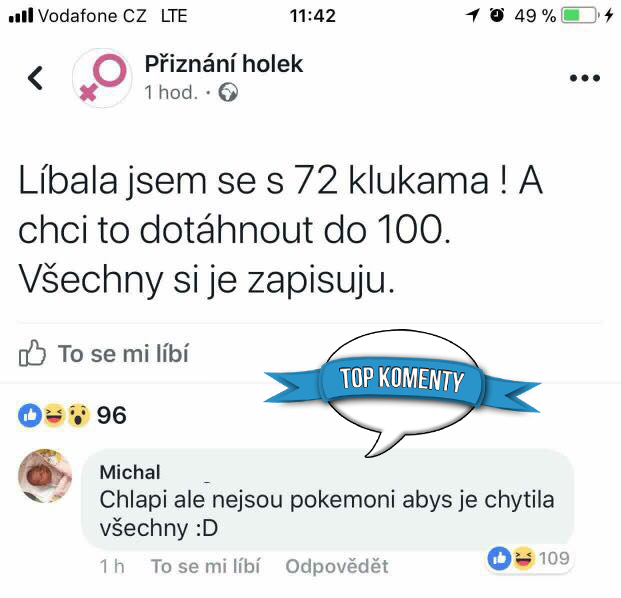The image size is (621, 598).
Task: Like the post with To se mi líbí
Action: 105,353
